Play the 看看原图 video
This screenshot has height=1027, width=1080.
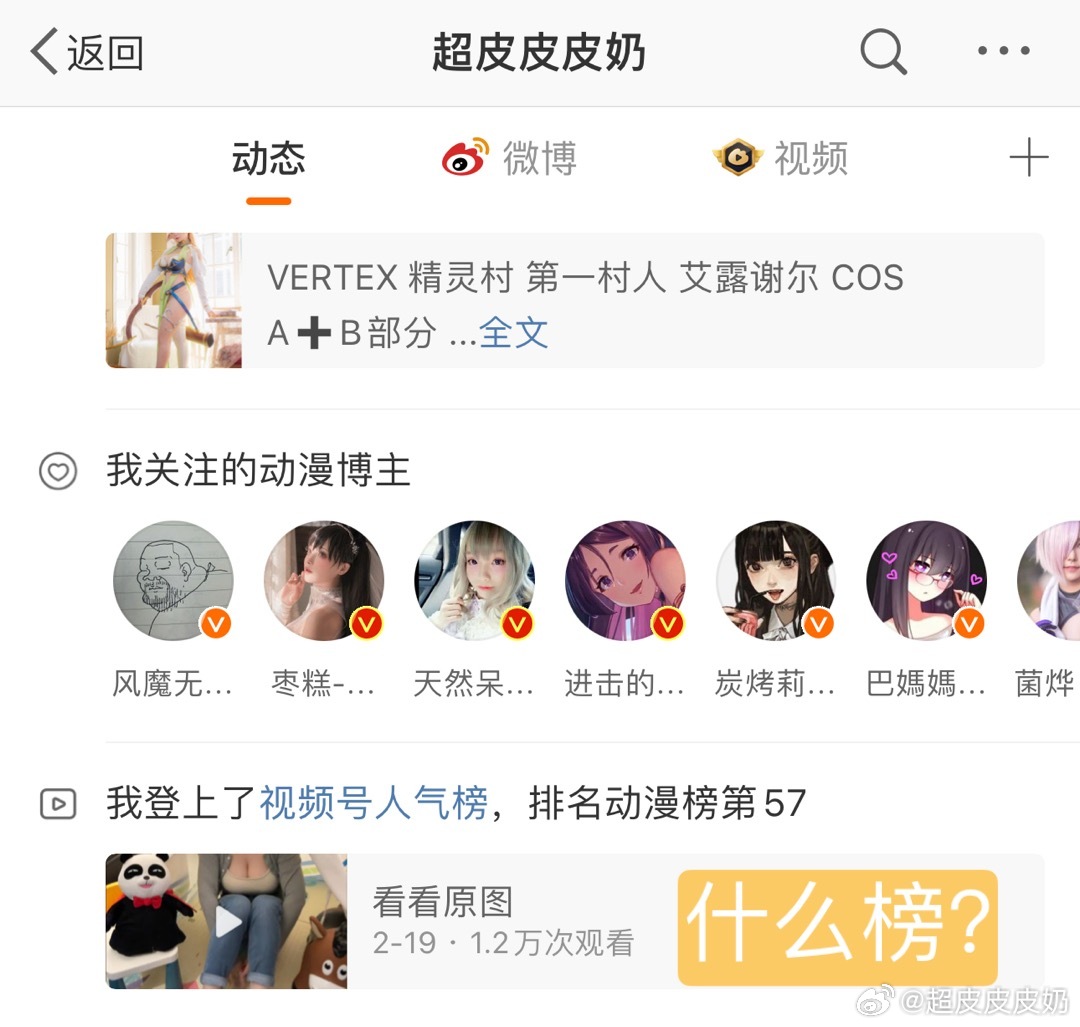(x=227, y=921)
